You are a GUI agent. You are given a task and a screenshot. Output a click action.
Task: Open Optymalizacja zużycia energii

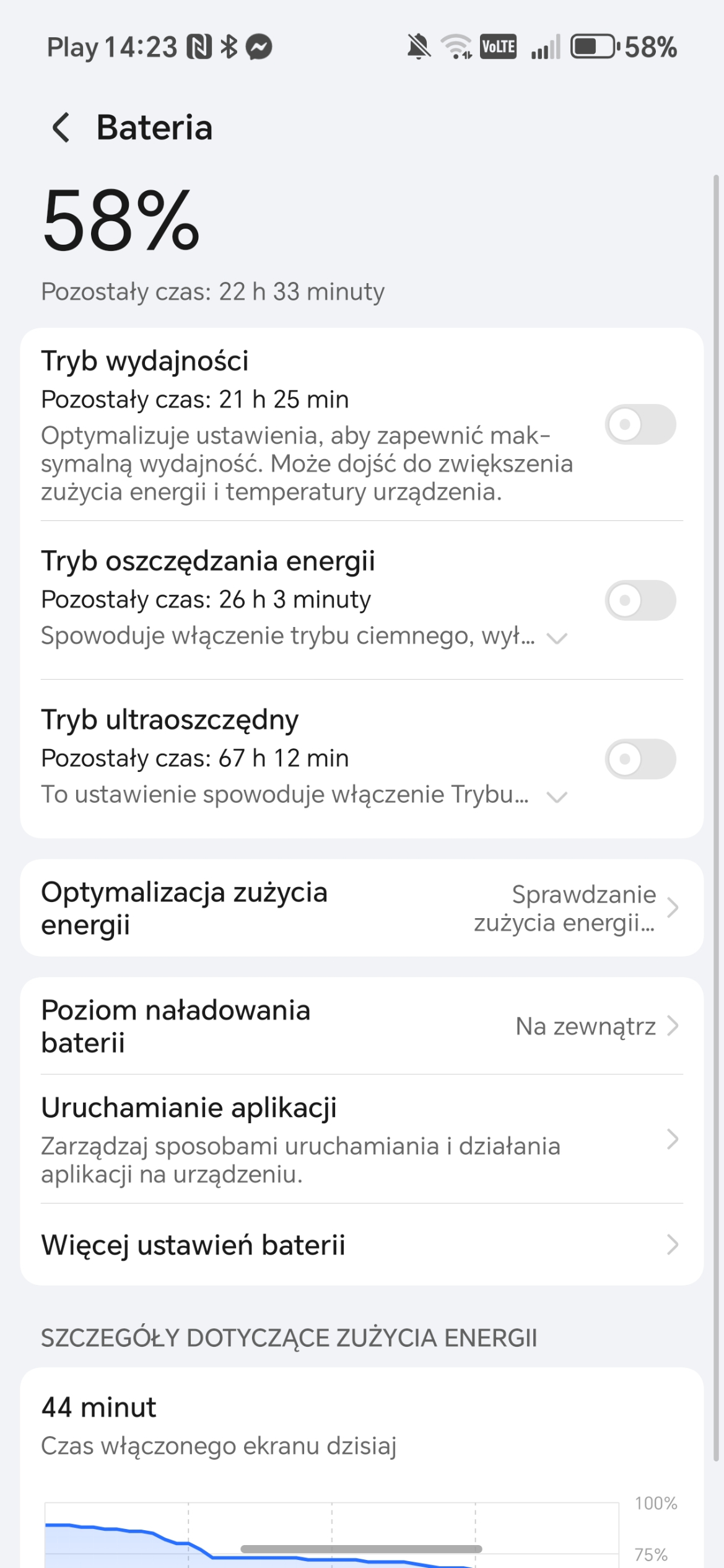point(362,908)
